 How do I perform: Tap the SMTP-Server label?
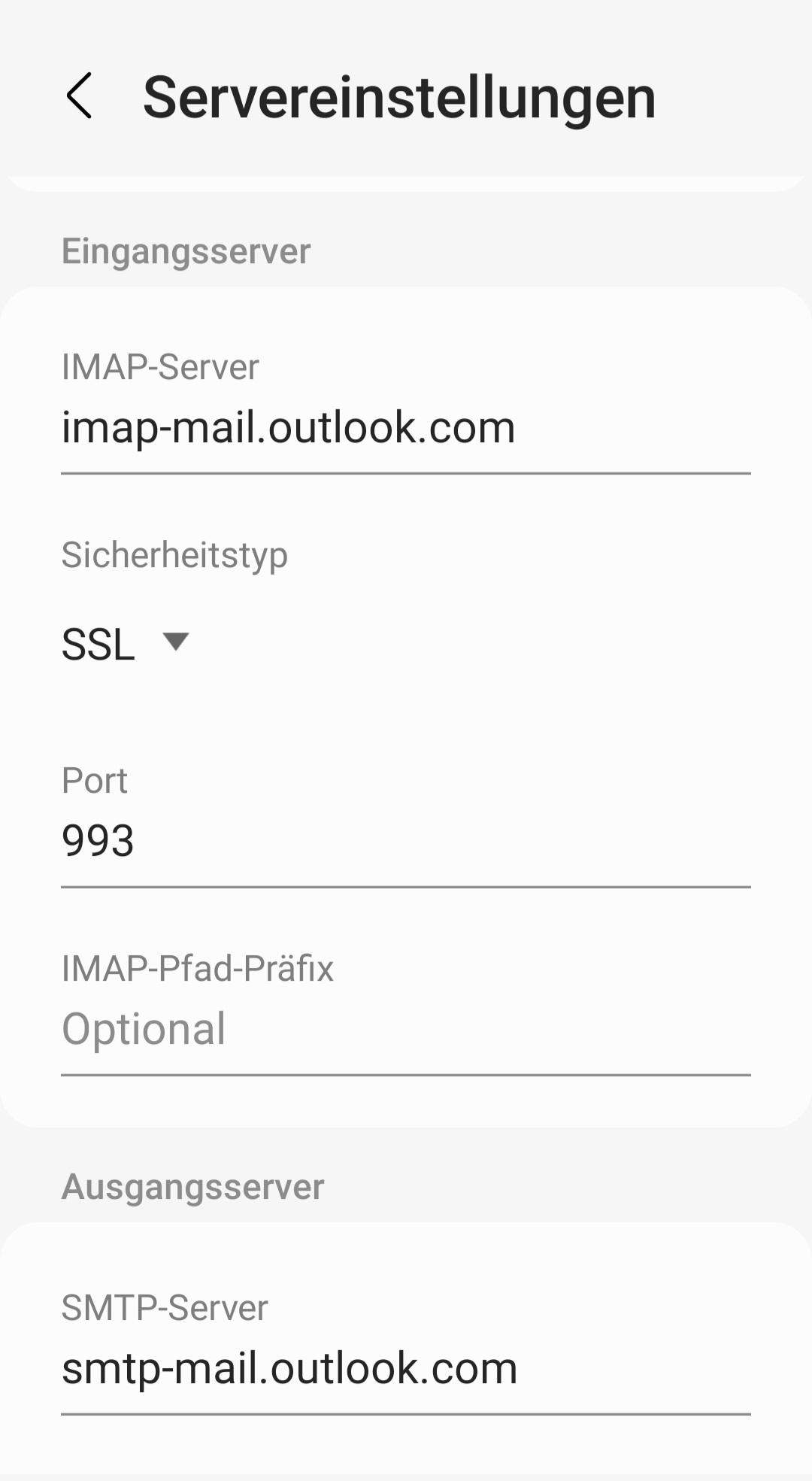coord(165,1309)
